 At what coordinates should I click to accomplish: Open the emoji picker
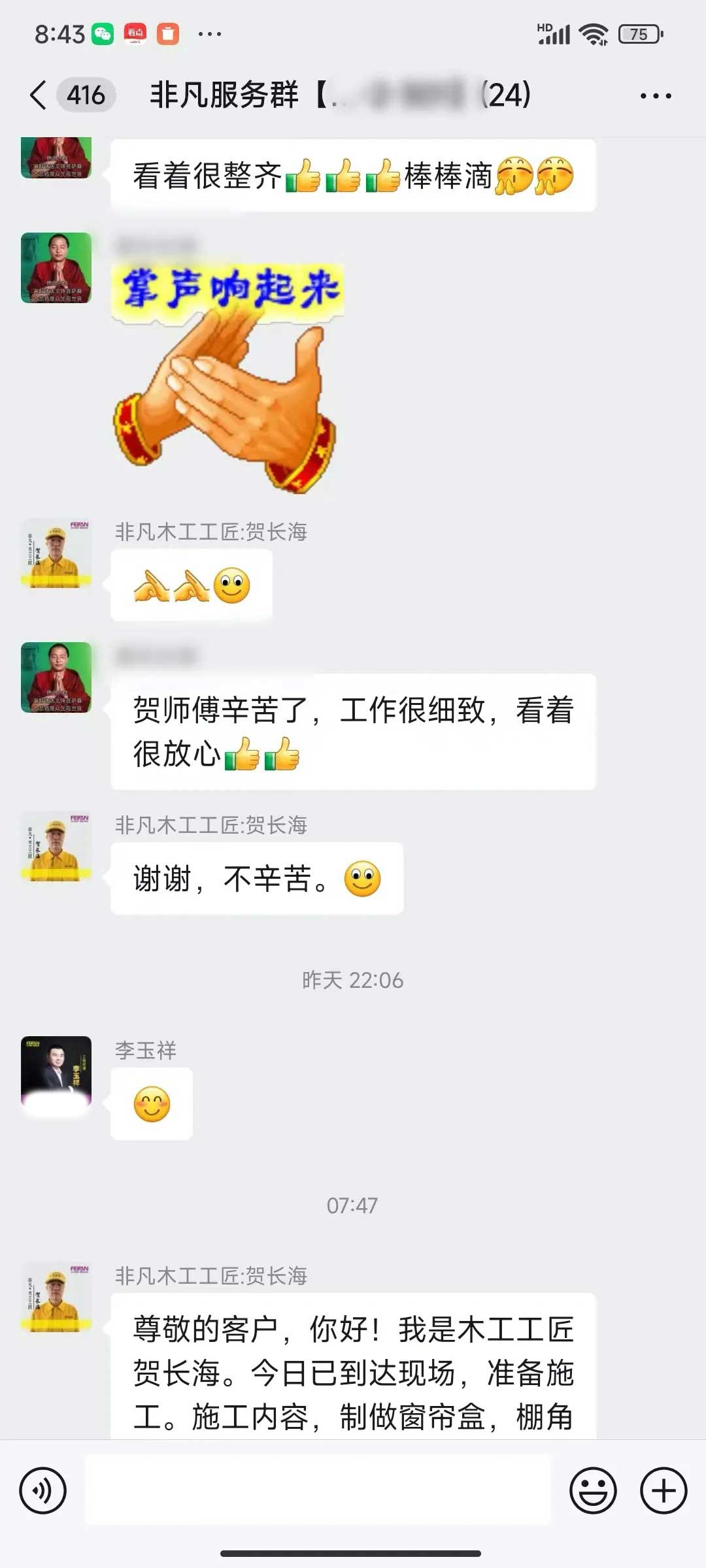click(x=593, y=1490)
